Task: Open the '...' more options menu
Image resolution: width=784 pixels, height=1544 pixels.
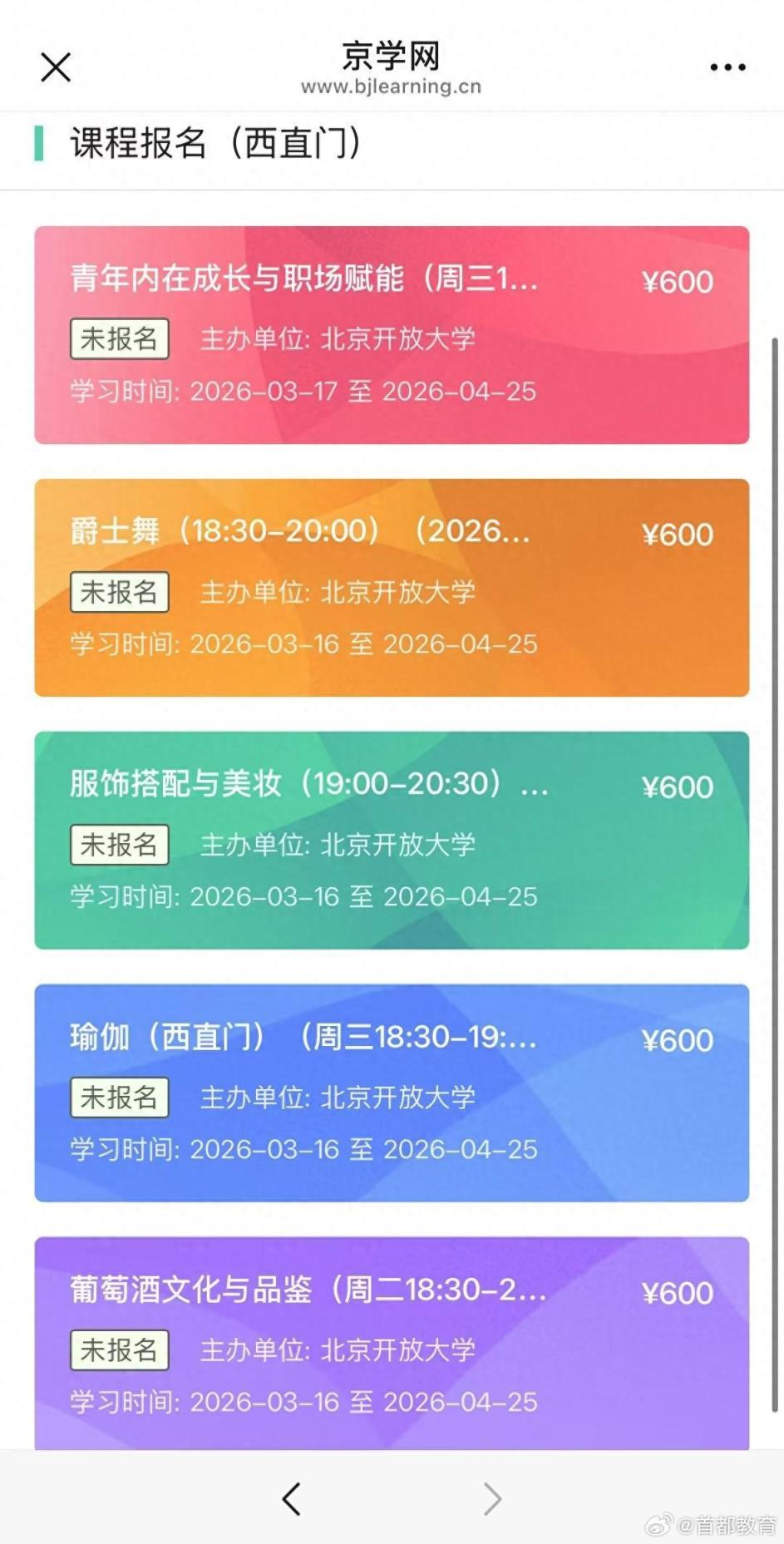Action: pyautogui.click(x=725, y=67)
